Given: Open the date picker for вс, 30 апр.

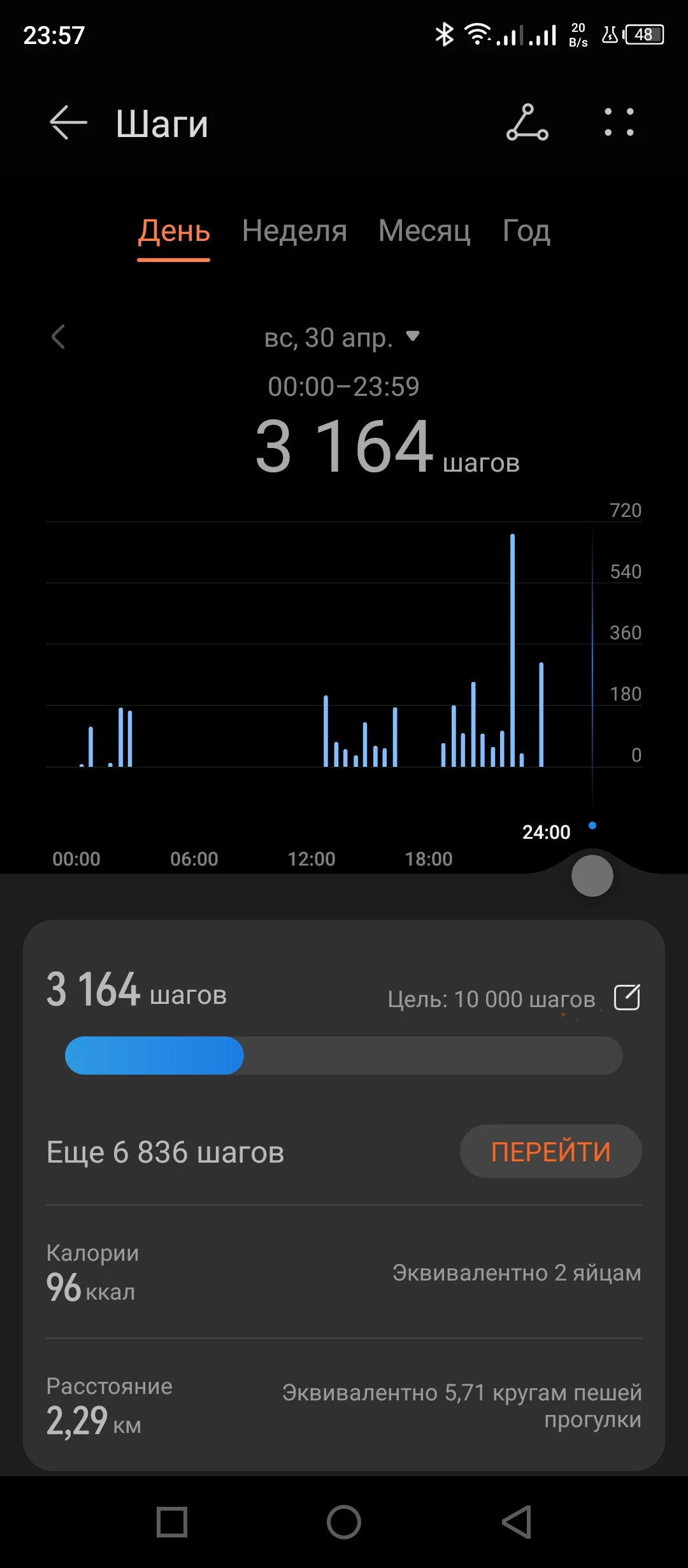Looking at the screenshot, I should click(x=343, y=337).
